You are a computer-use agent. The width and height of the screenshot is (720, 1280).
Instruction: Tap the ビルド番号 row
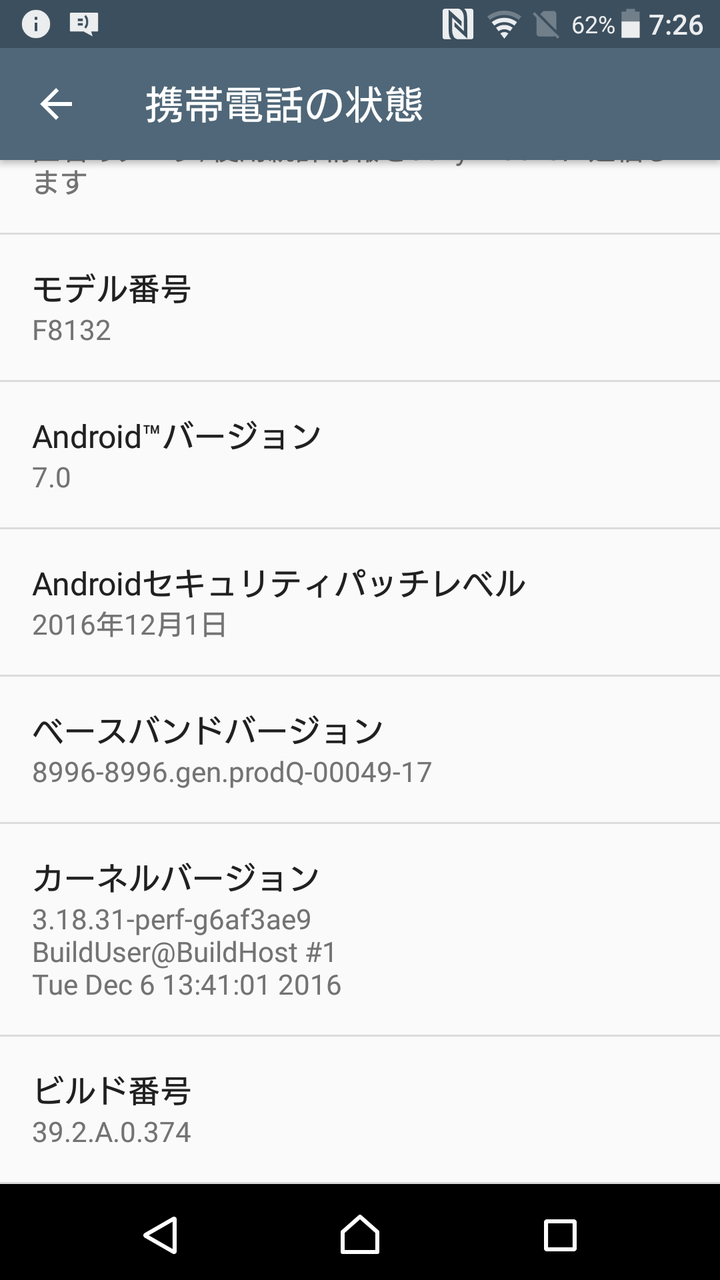click(360, 1110)
